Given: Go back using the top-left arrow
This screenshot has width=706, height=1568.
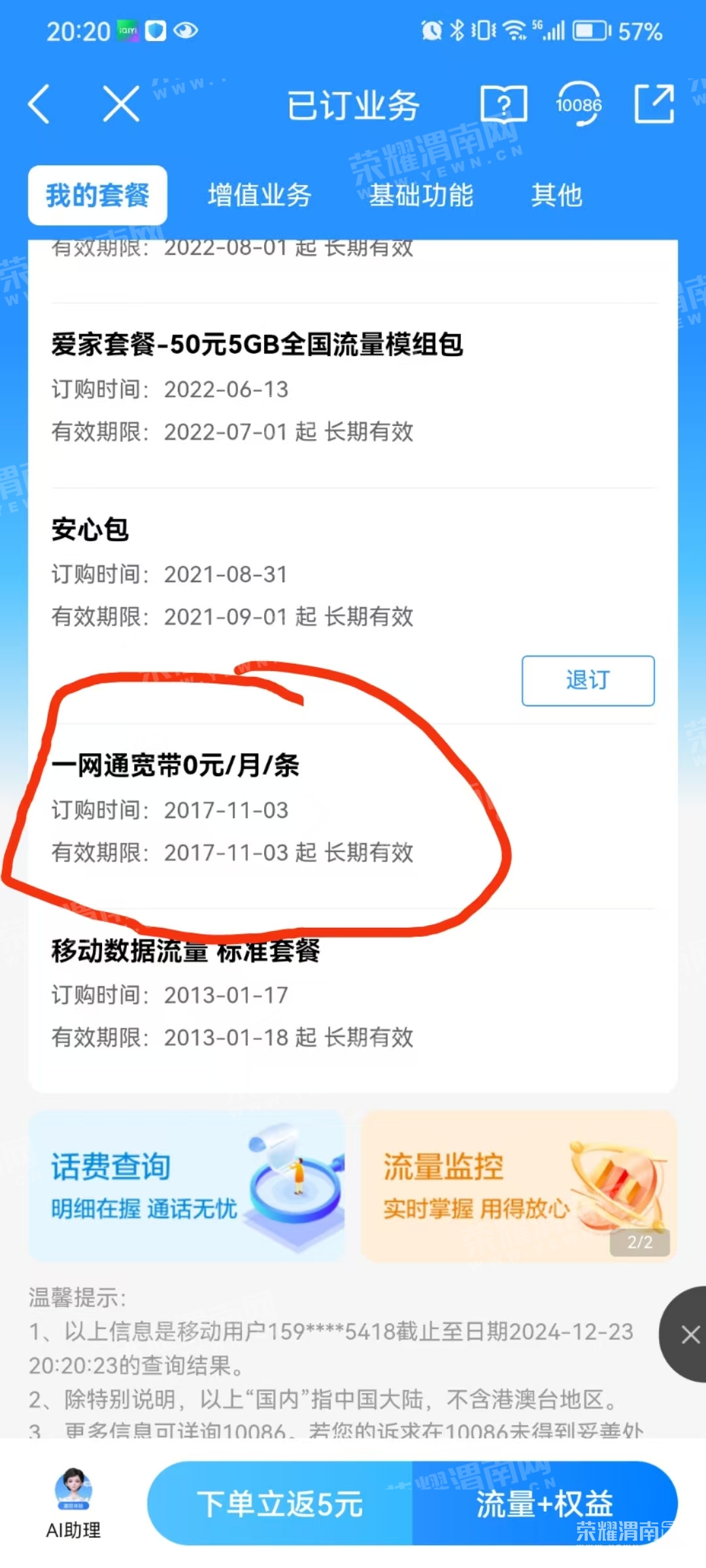Looking at the screenshot, I should pos(39,104).
